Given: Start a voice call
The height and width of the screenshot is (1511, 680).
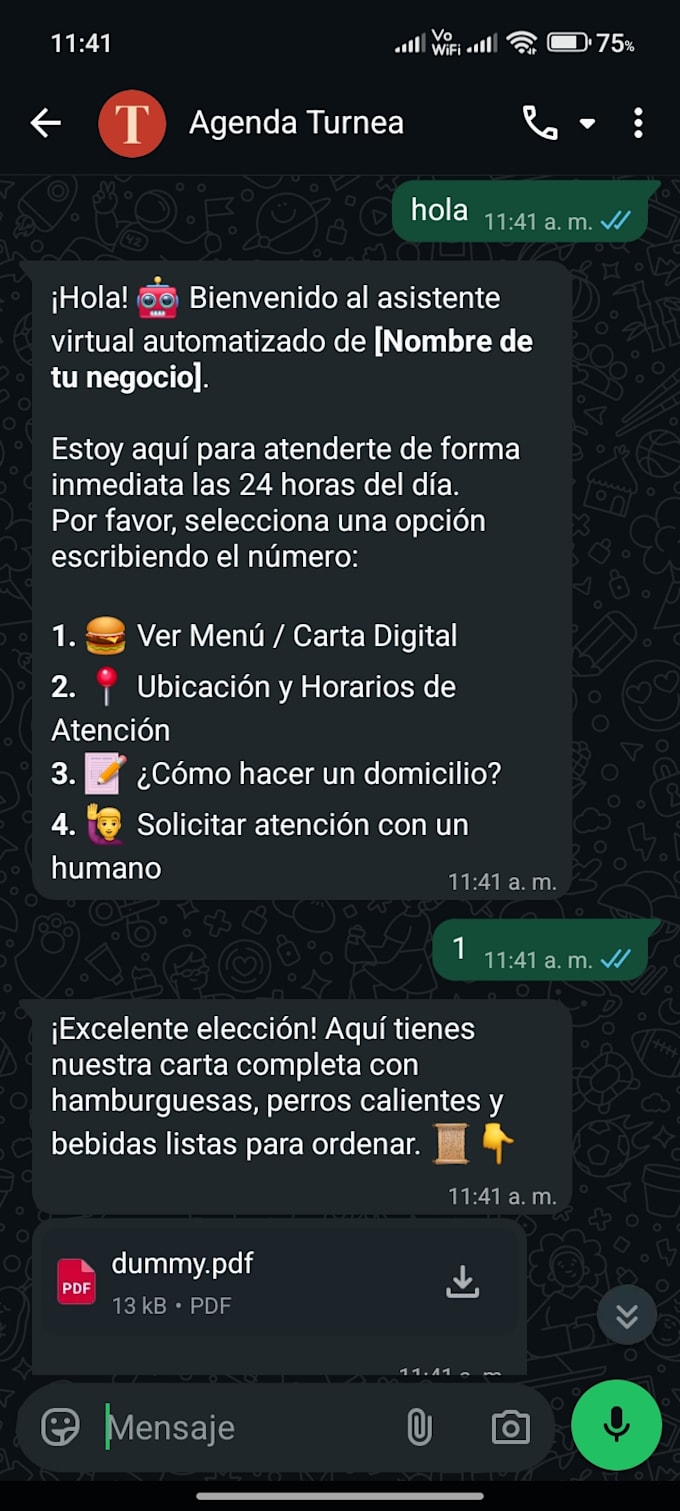Looking at the screenshot, I should pos(540,123).
